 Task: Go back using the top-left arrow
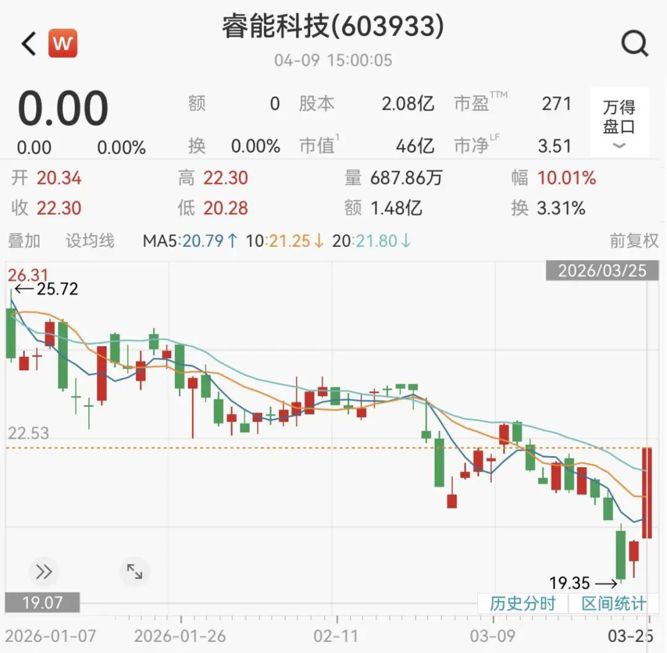click(28, 43)
